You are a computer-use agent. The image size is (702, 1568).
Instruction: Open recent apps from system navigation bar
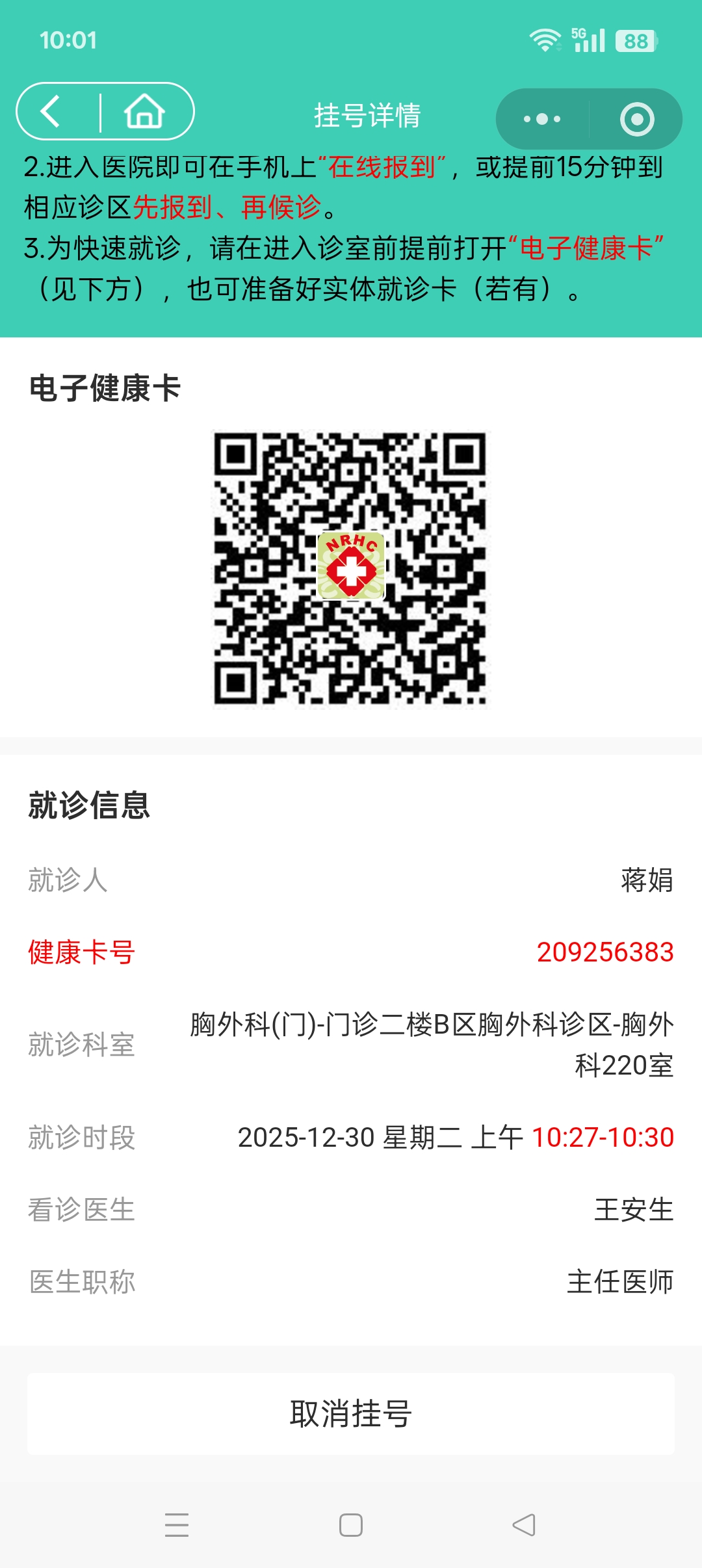point(177,1524)
